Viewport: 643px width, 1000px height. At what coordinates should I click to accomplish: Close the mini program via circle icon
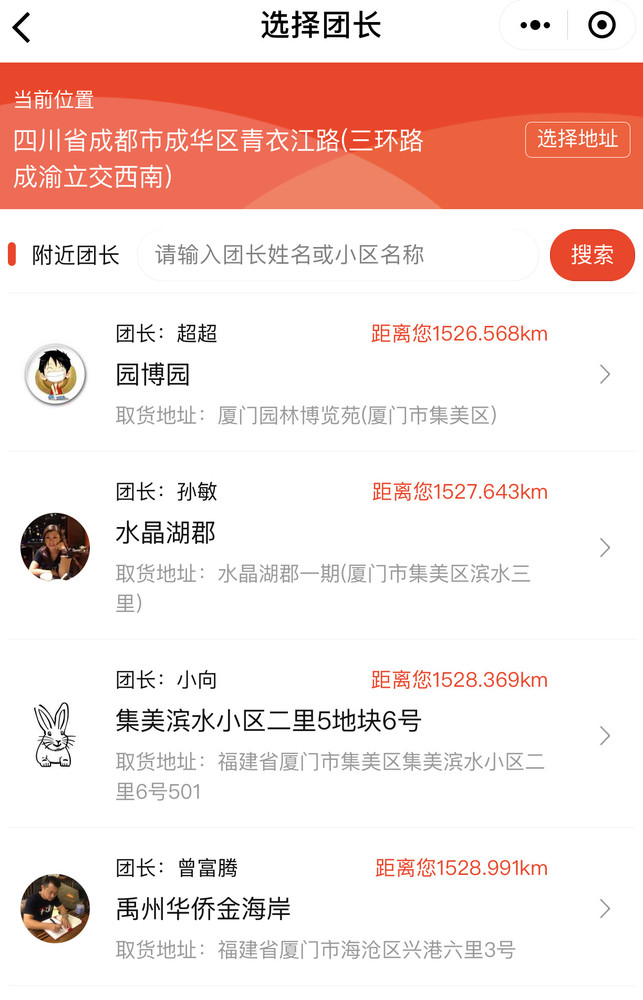point(601,26)
